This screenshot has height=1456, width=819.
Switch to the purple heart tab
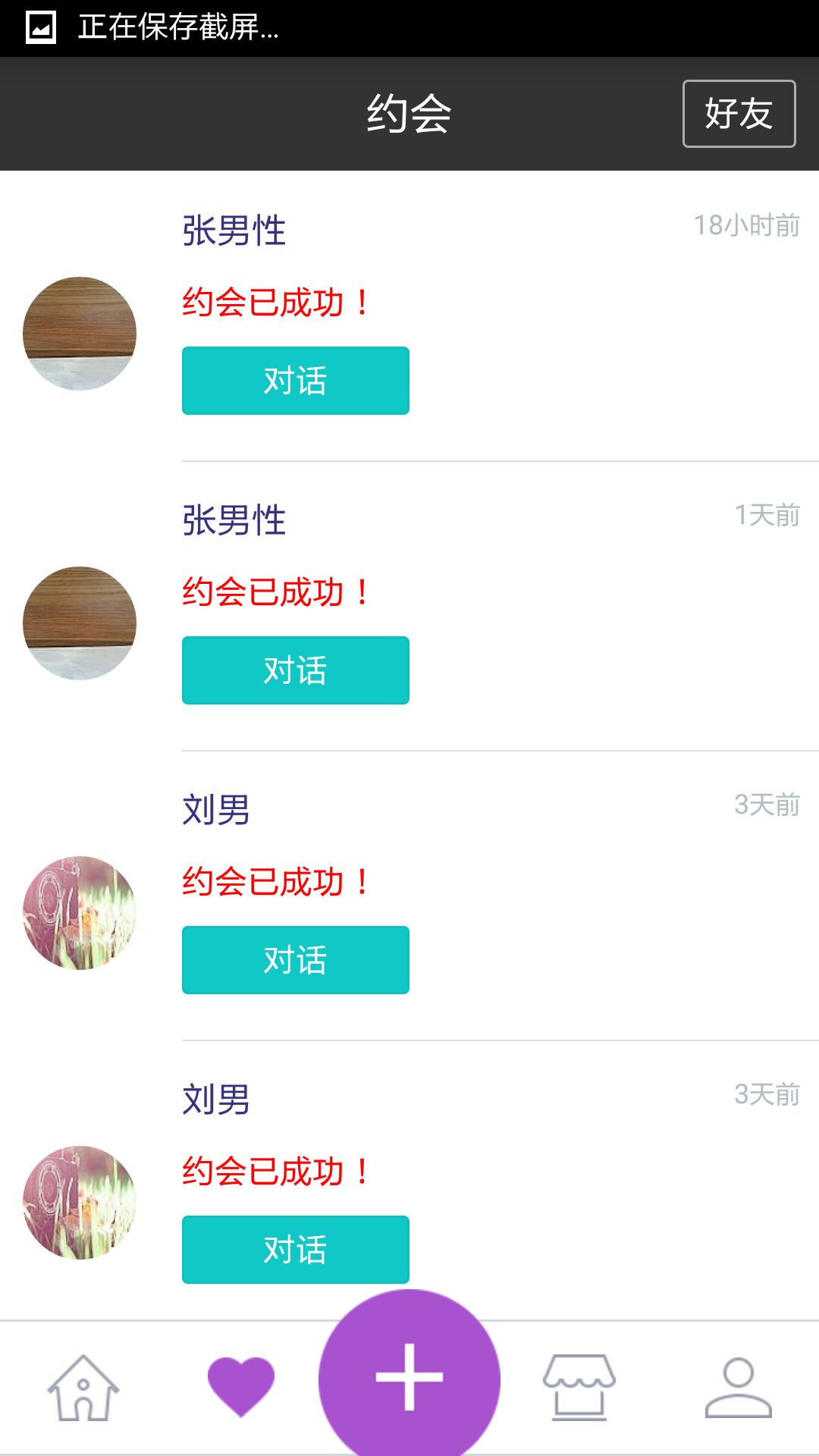(x=241, y=1387)
